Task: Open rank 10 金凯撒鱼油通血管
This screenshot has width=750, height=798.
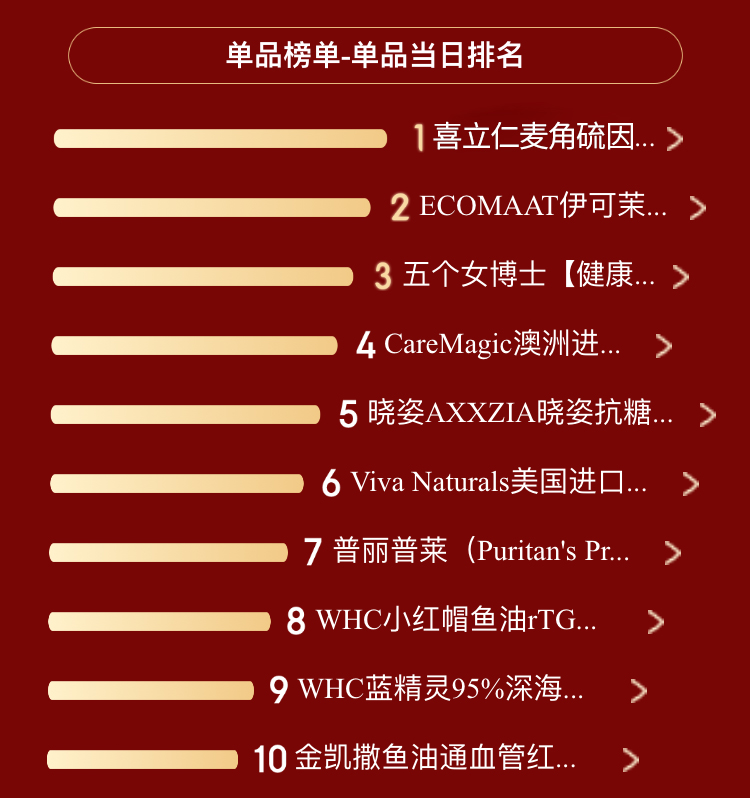Action: [435, 759]
